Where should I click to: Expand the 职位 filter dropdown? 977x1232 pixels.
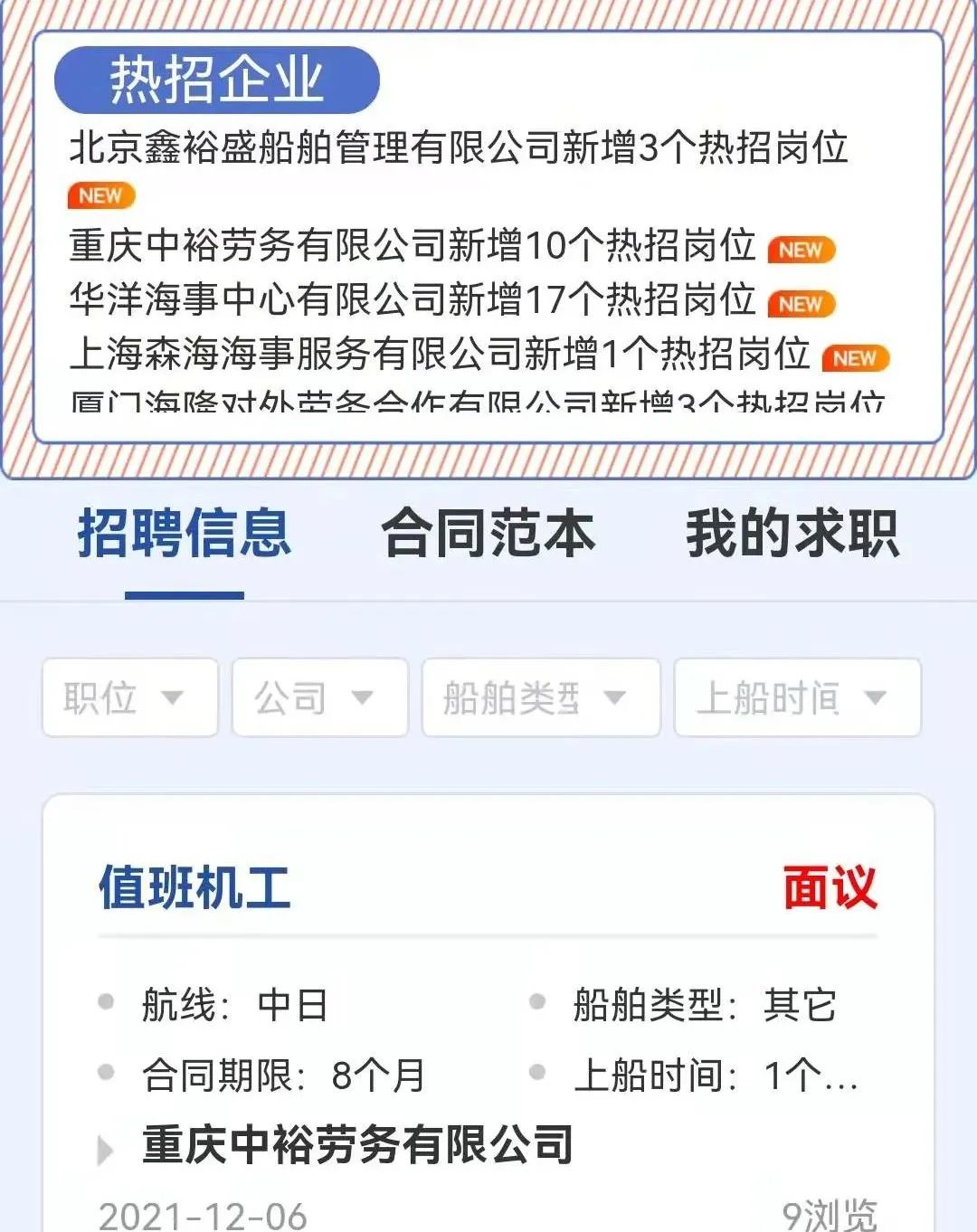point(130,697)
